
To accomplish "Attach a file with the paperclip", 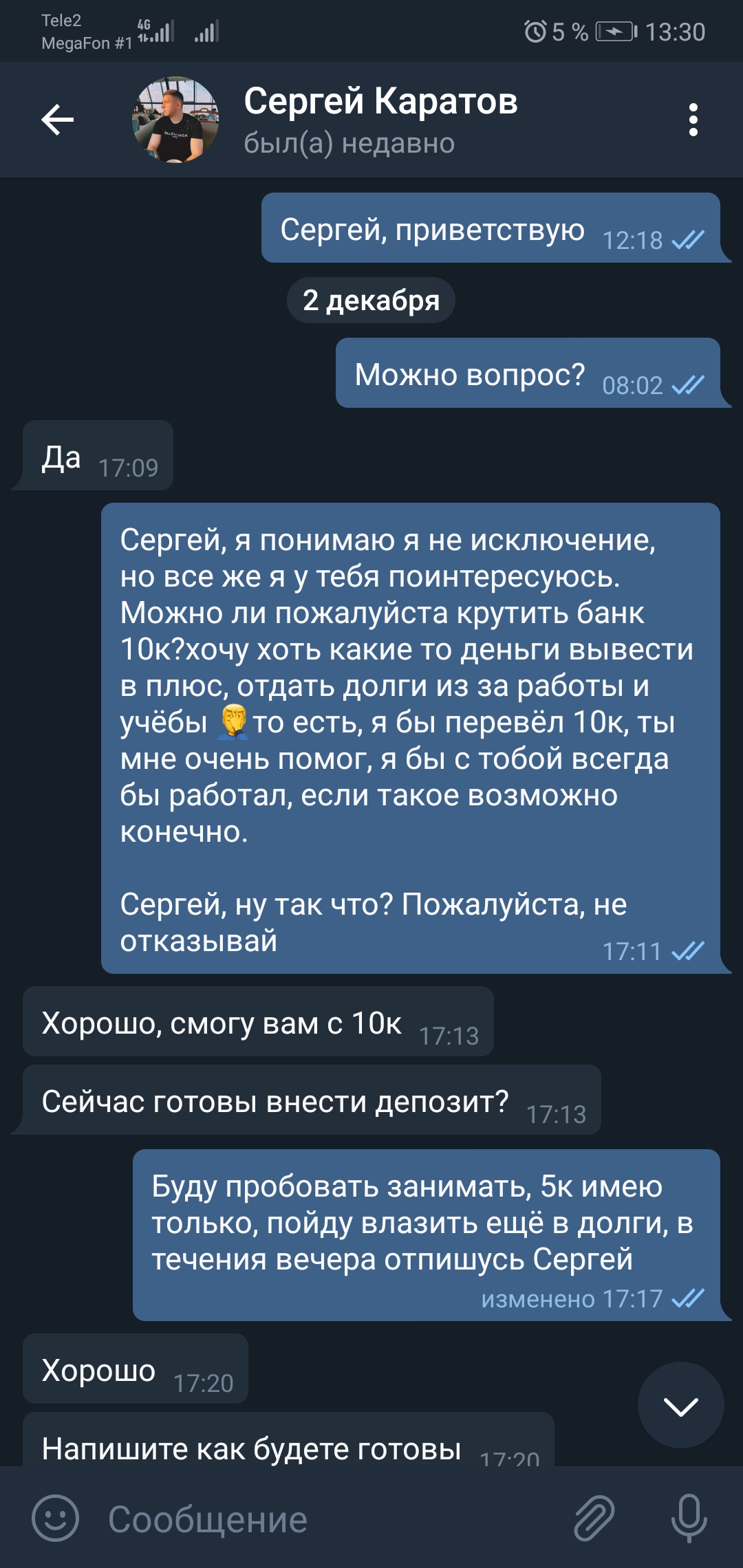I will 594,1518.
